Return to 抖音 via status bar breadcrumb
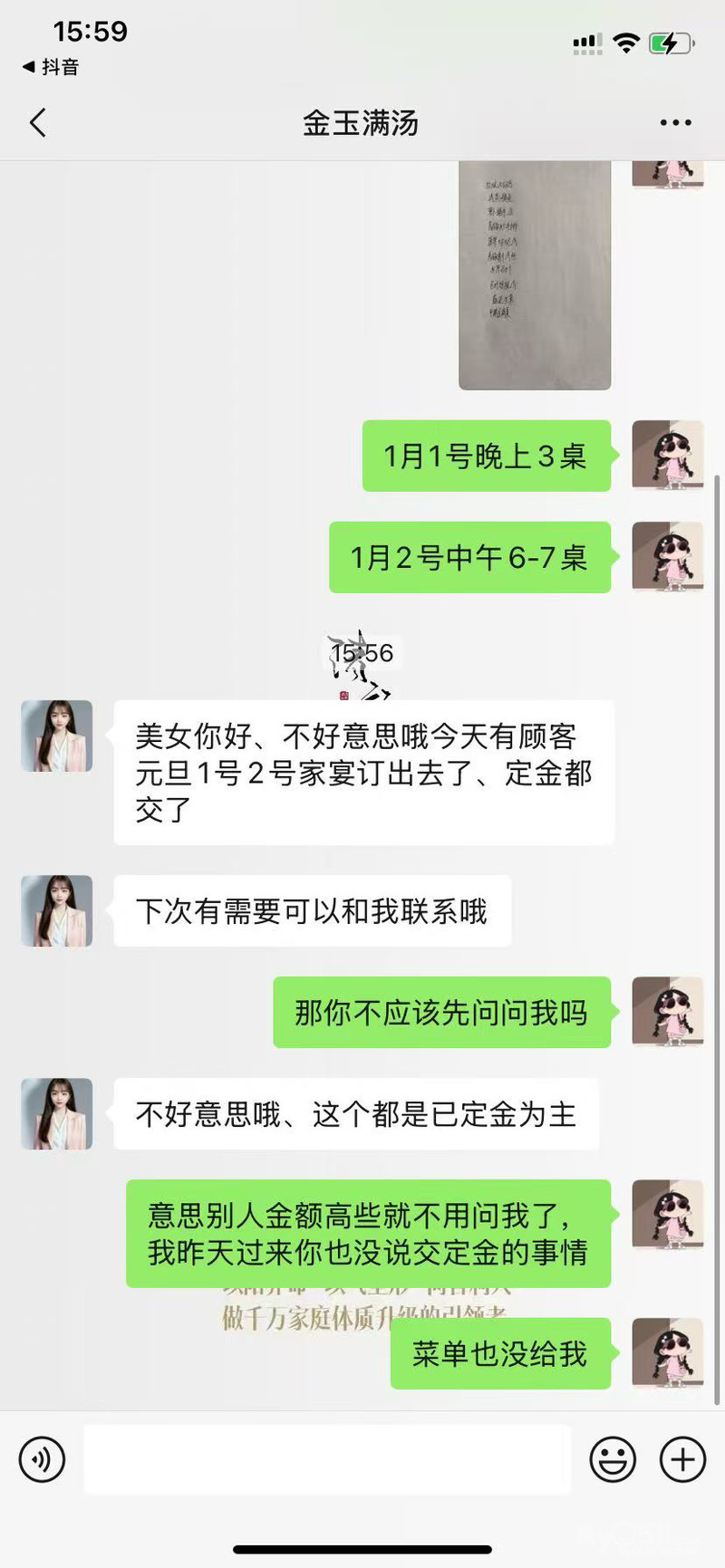The height and width of the screenshot is (1568, 725). coord(51,67)
